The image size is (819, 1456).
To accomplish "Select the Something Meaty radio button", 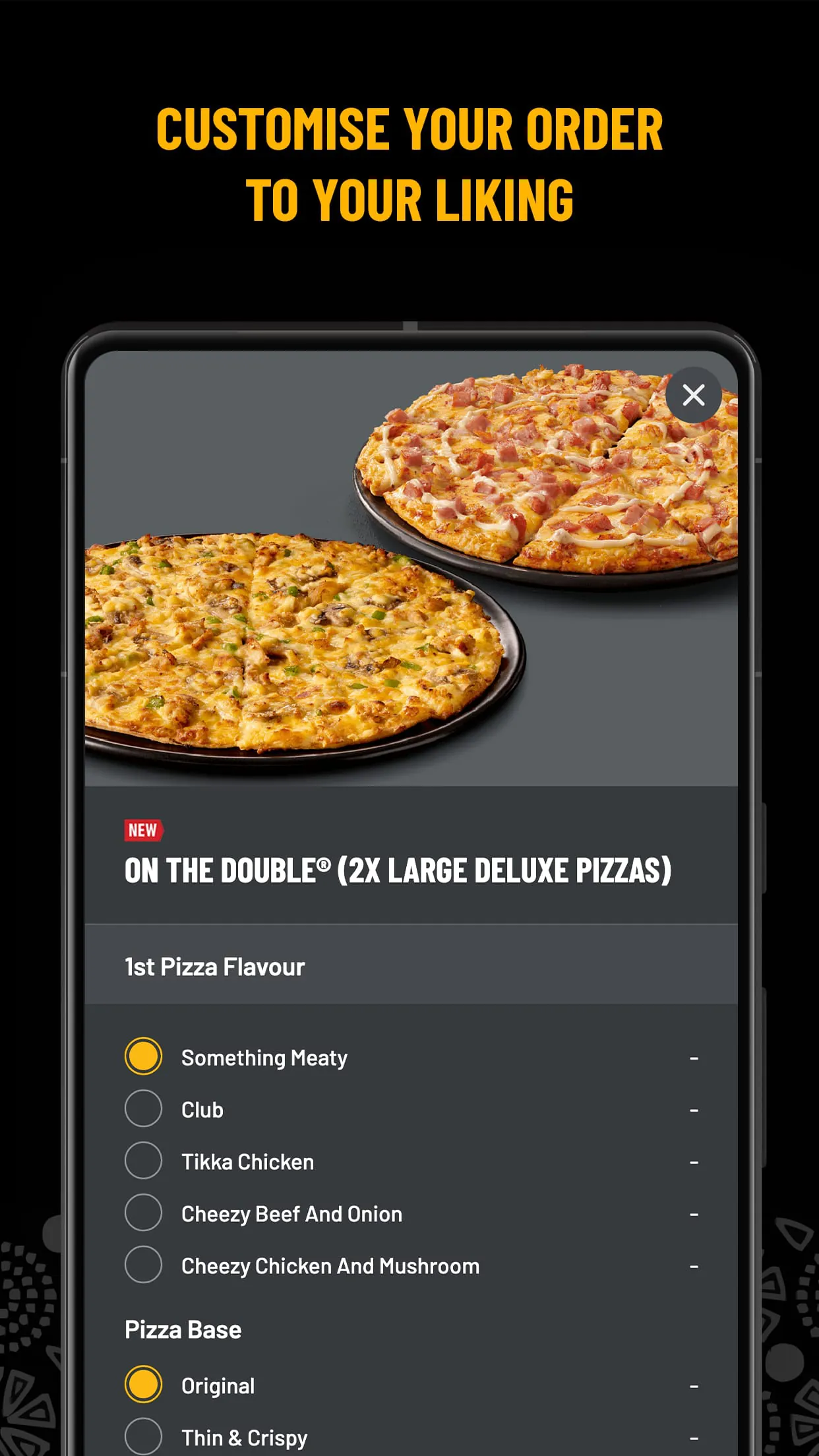I will click(x=143, y=1056).
